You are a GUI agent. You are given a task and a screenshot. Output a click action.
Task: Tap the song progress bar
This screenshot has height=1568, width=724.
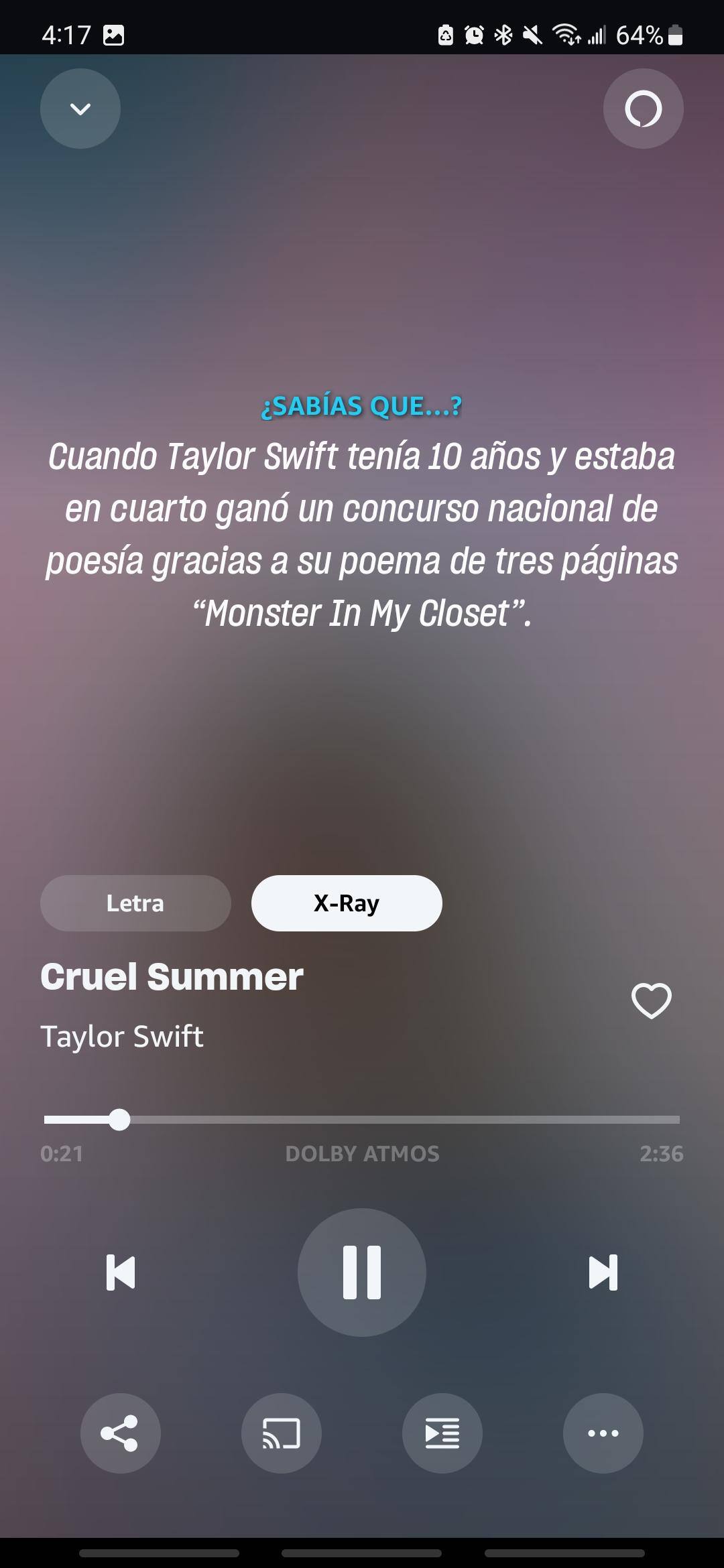[x=362, y=1120]
